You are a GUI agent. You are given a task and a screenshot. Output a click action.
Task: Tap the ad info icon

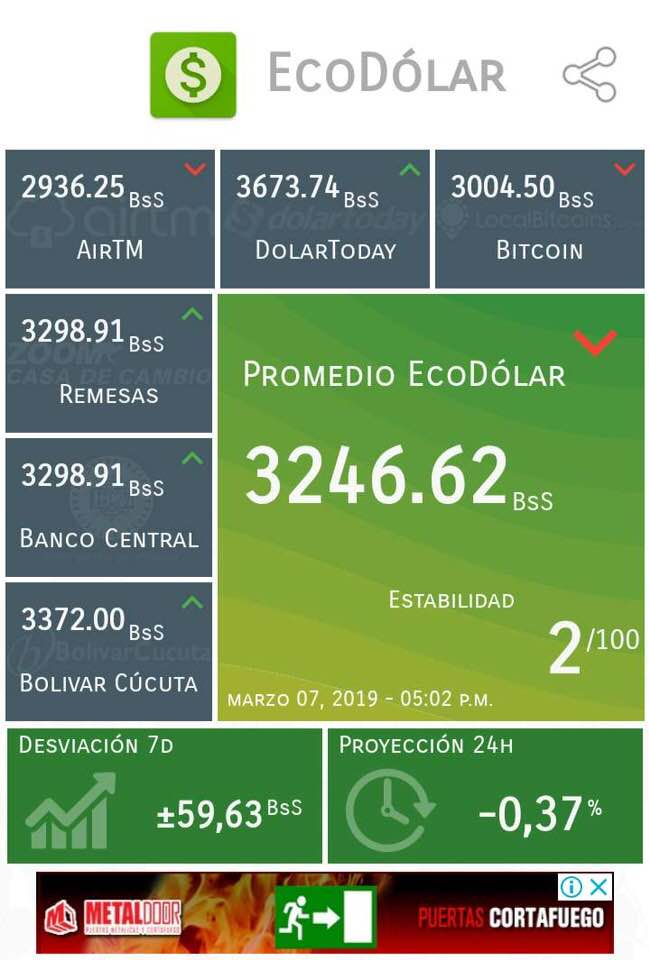(572, 887)
